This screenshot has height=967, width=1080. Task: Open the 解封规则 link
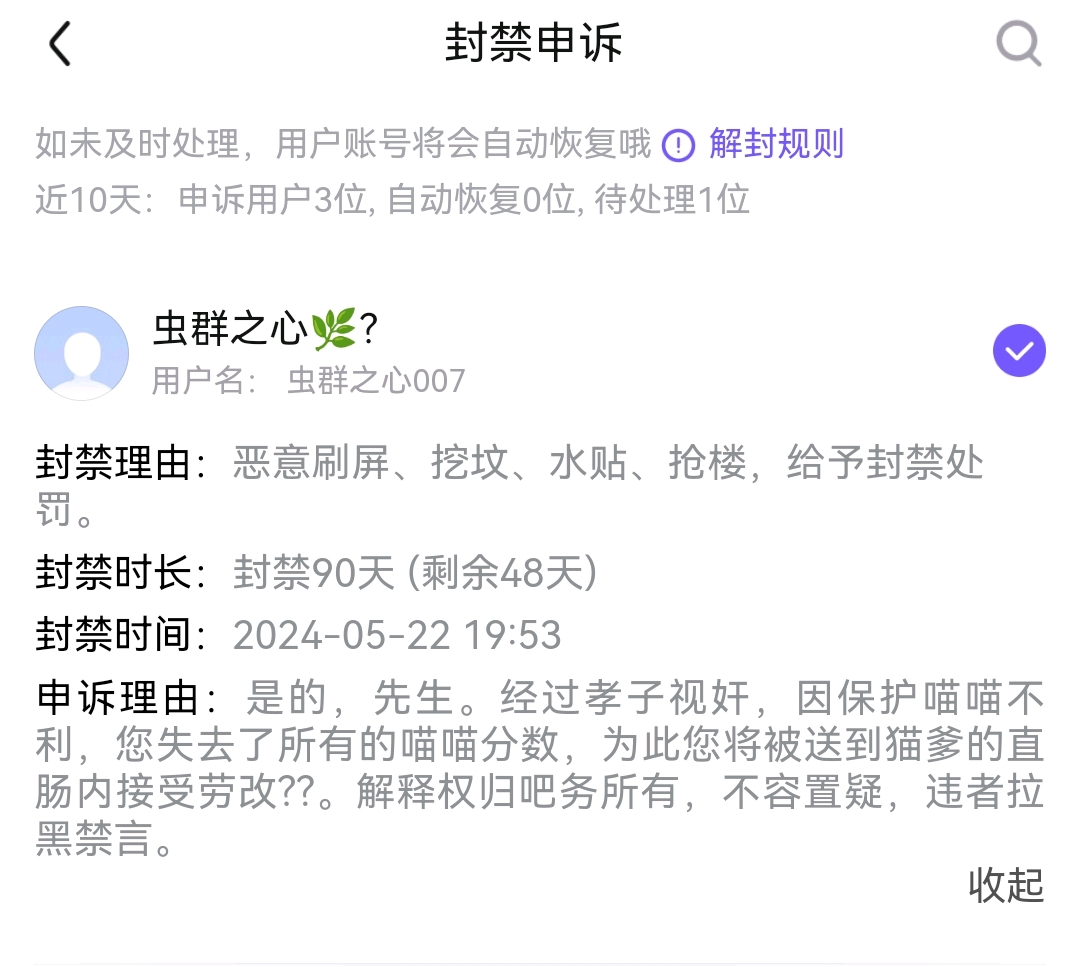tap(776, 144)
